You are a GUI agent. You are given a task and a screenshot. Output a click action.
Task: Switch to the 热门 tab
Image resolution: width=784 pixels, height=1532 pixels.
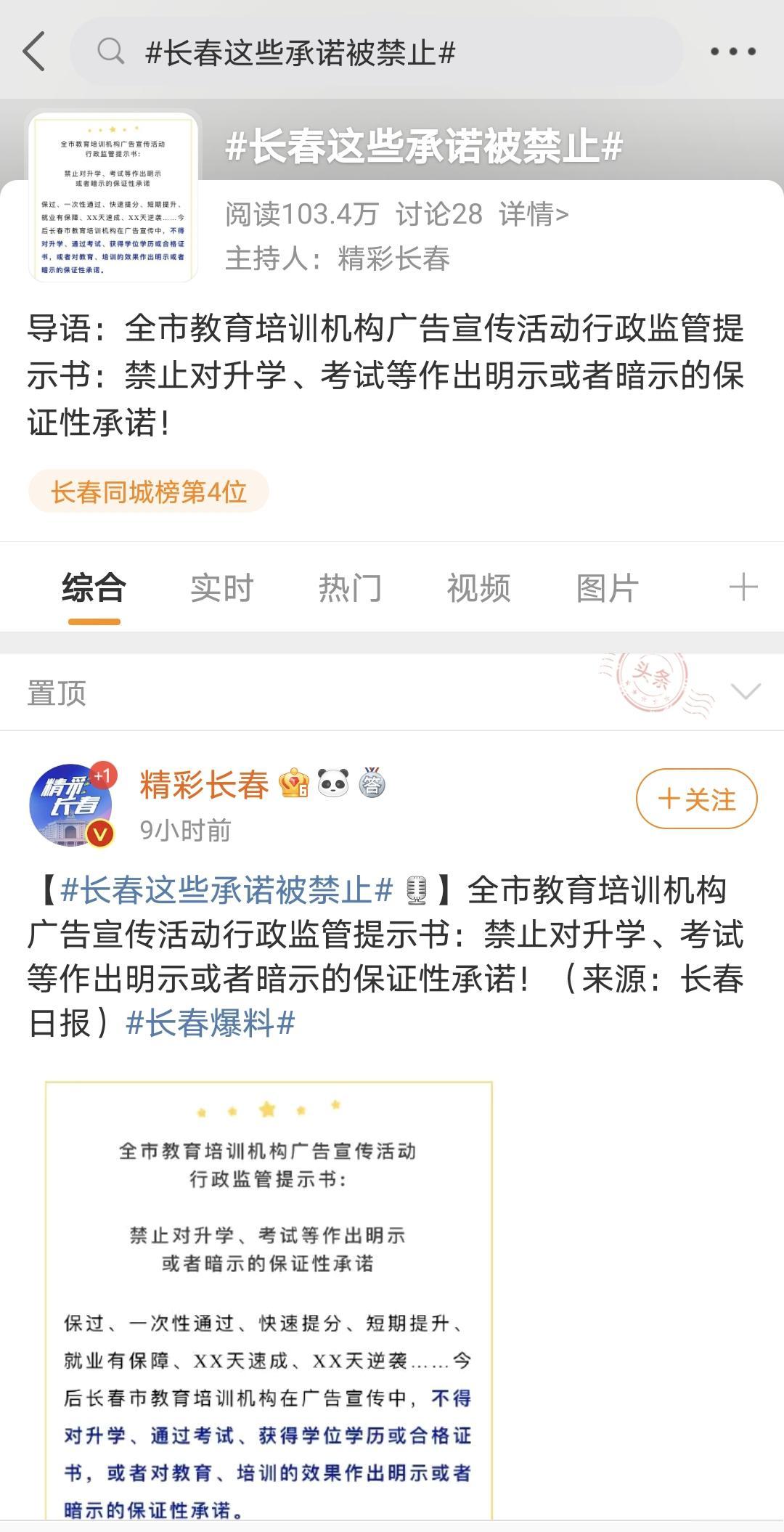350,588
